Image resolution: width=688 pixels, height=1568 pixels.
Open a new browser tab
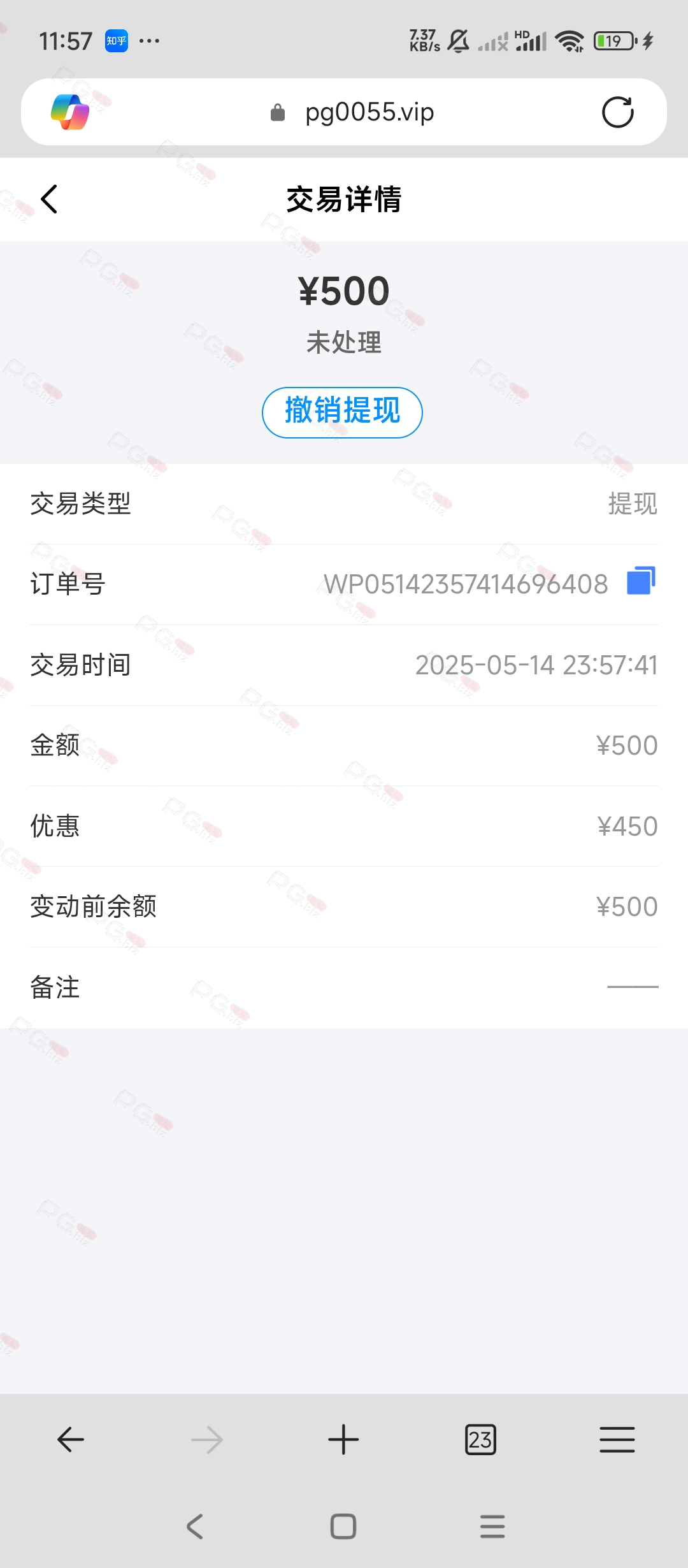click(343, 1439)
